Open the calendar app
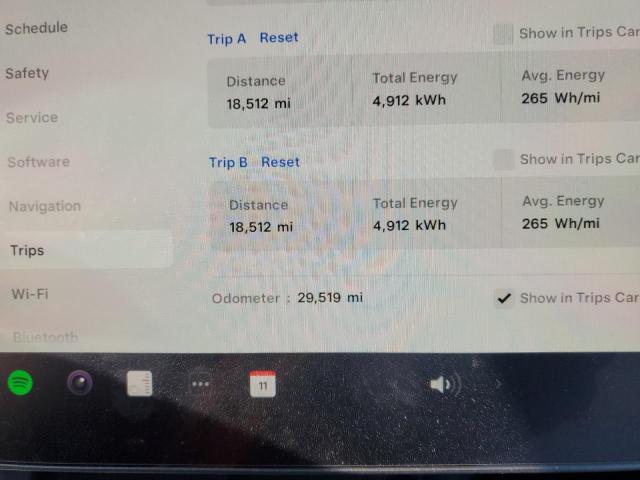 click(262, 383)
